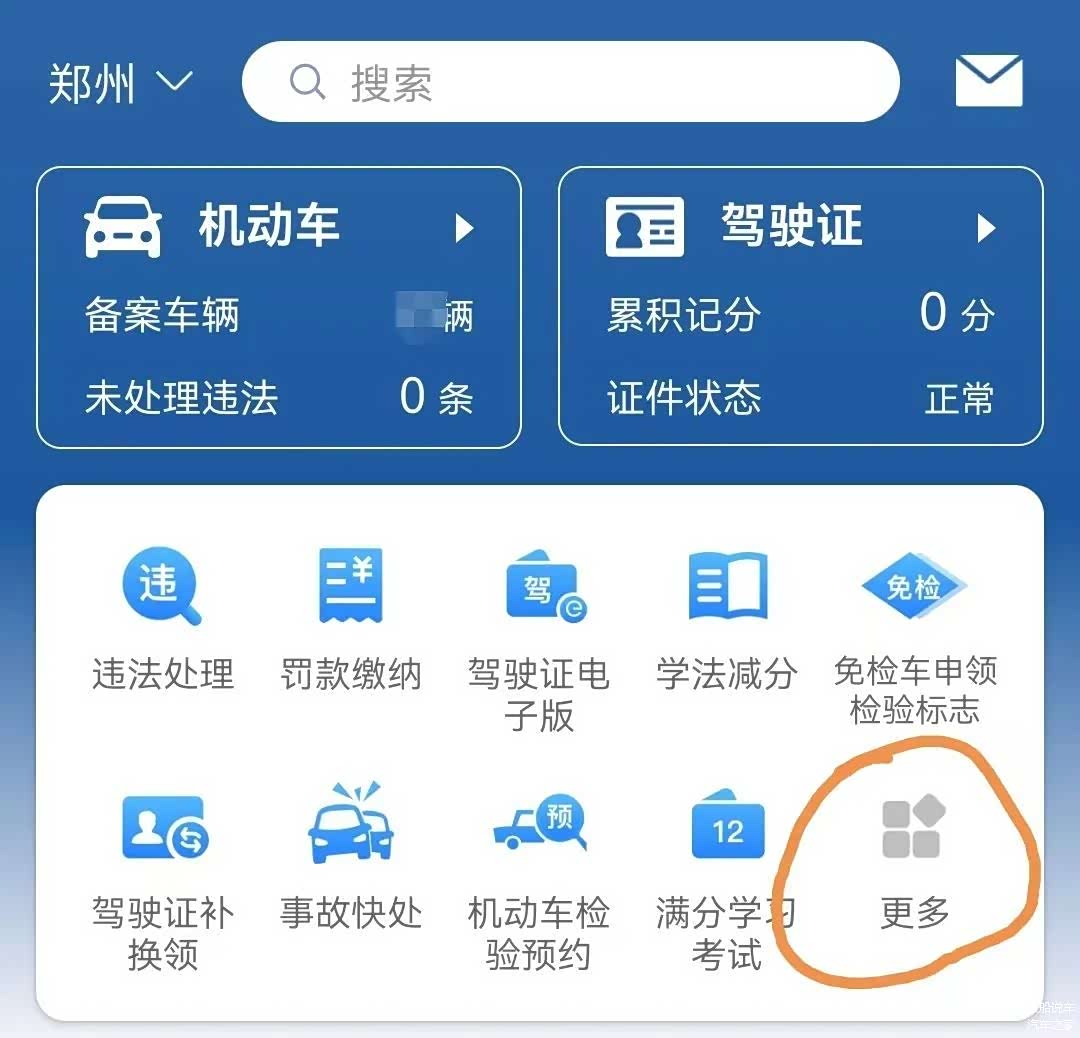This screenshot has height=1038, width=1080.
Task: Go to 罚款缴纳 fine payment
Action: (350, 620)
